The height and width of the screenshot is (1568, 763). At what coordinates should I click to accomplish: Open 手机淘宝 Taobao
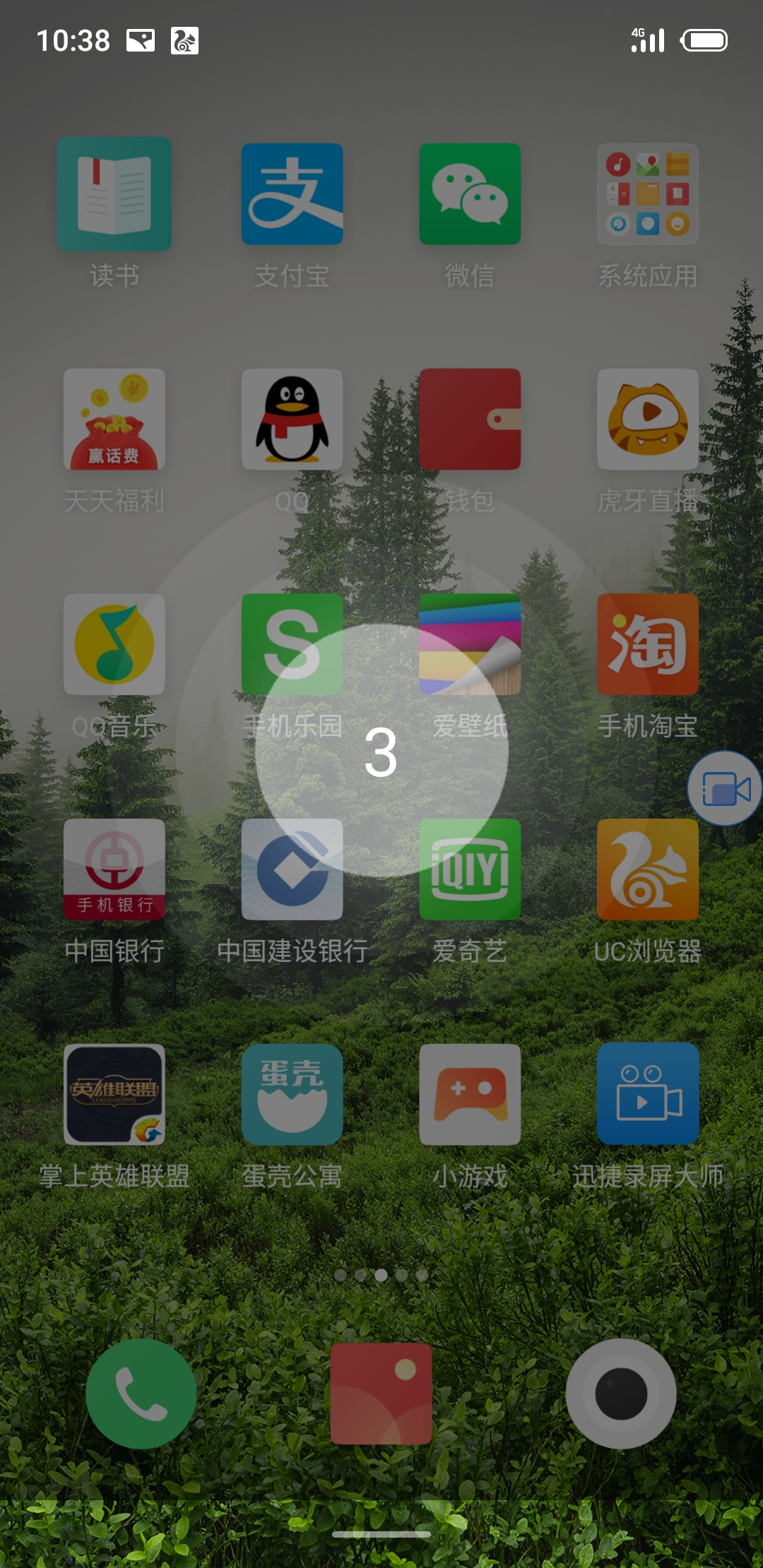648,644
